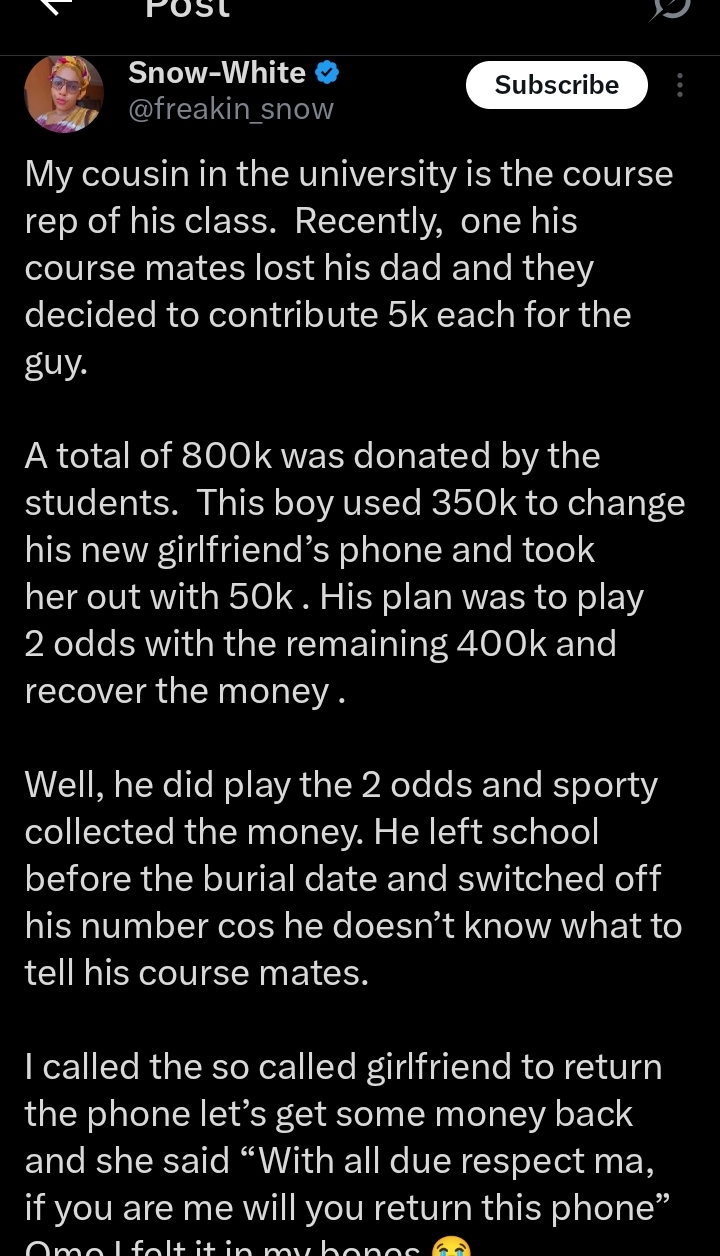Open Snow-White's profile picture
The image size is (720, 1256).
(64, 93)
